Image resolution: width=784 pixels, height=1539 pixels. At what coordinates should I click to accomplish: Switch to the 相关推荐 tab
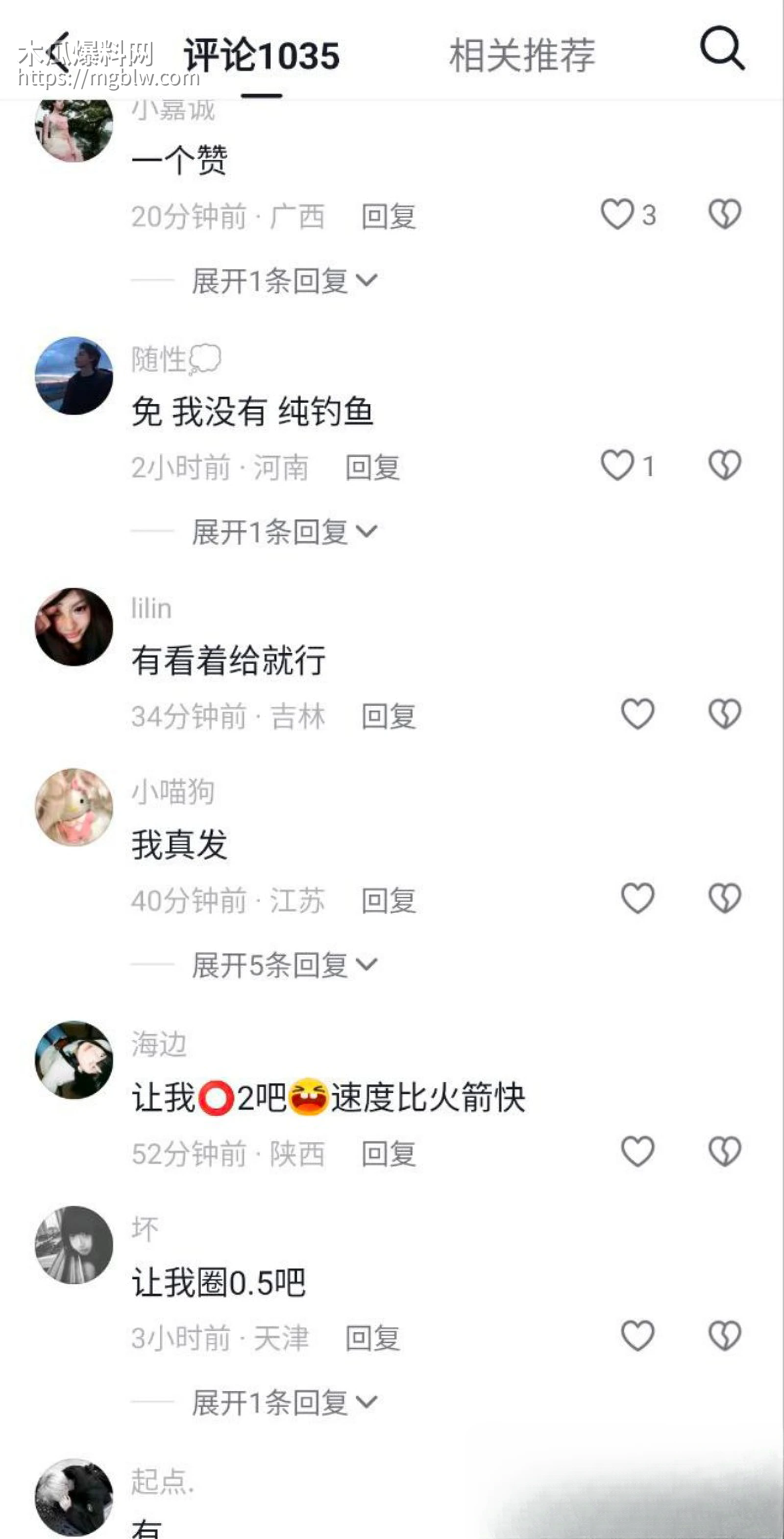pos(521,55)
